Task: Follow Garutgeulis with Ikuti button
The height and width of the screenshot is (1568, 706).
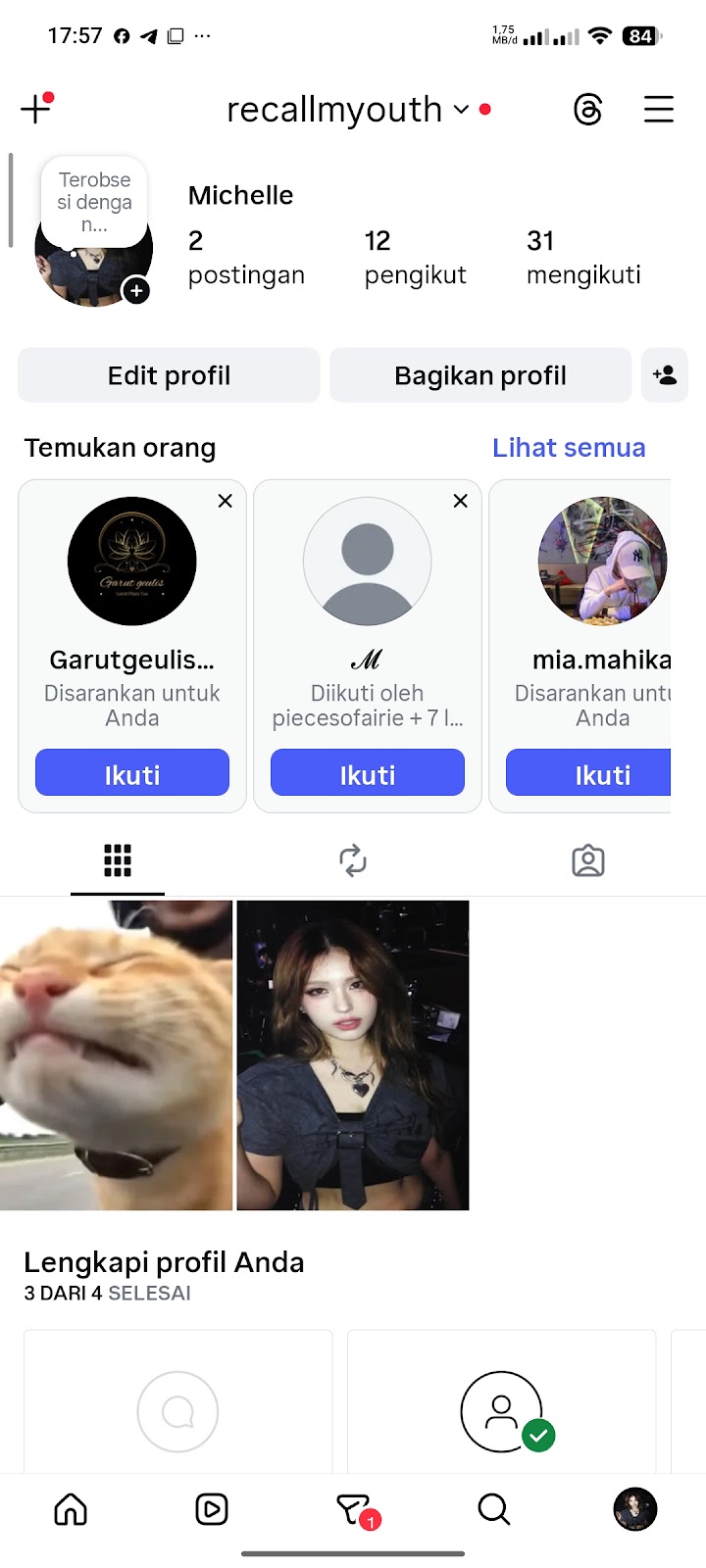Action: coord(132,774)
